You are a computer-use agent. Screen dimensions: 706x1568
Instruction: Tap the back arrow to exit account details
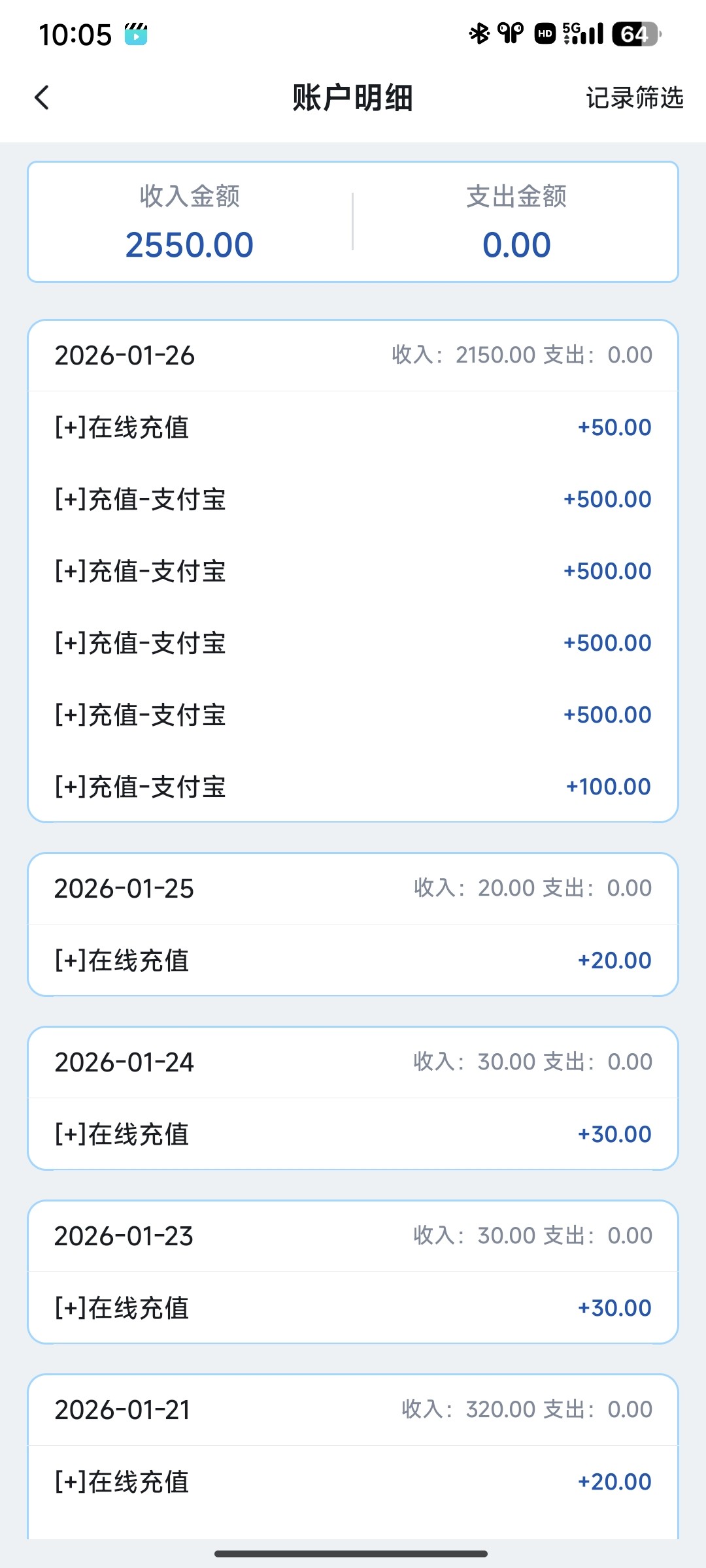pyautogui.click(x=41, y=98)
